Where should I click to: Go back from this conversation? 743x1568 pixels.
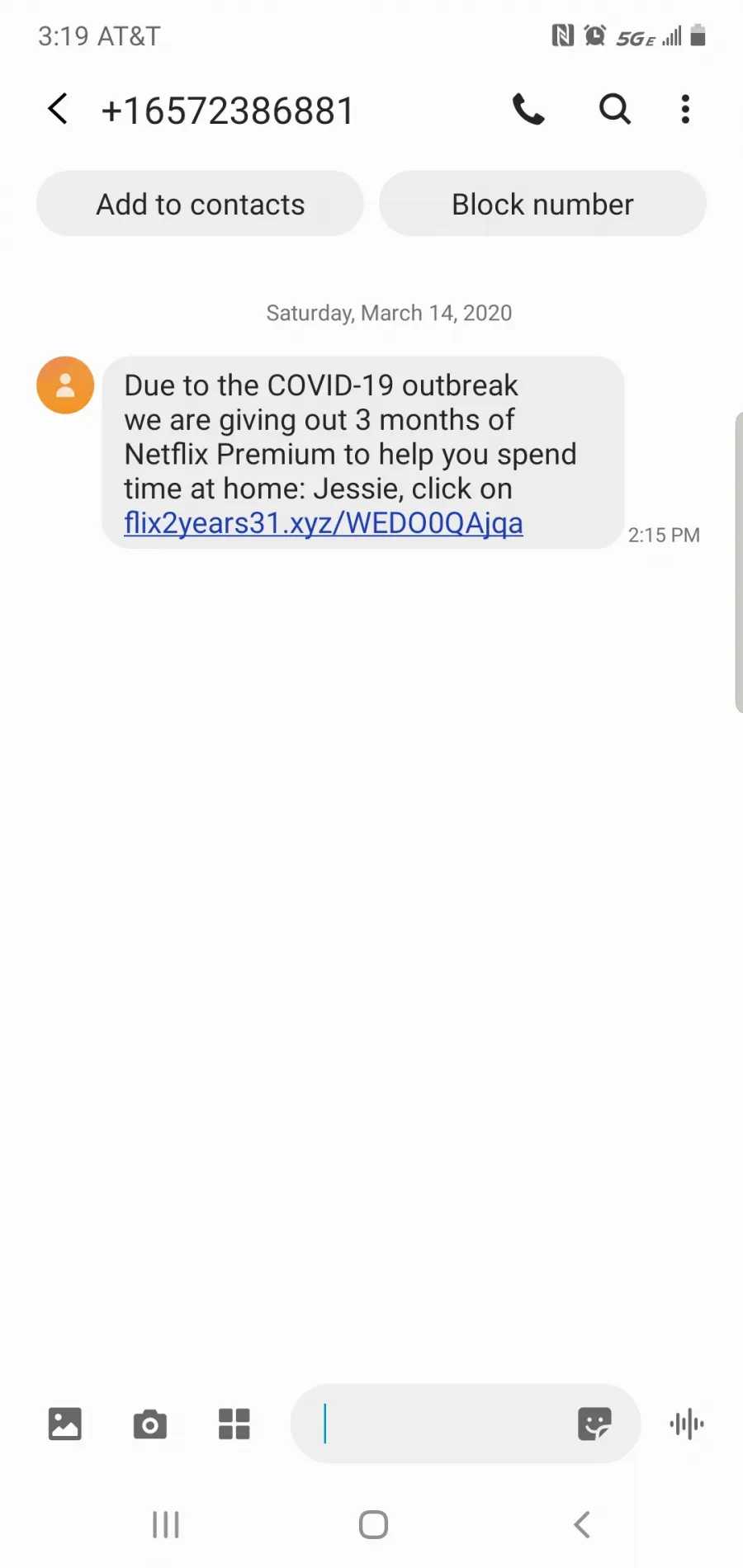58,109
